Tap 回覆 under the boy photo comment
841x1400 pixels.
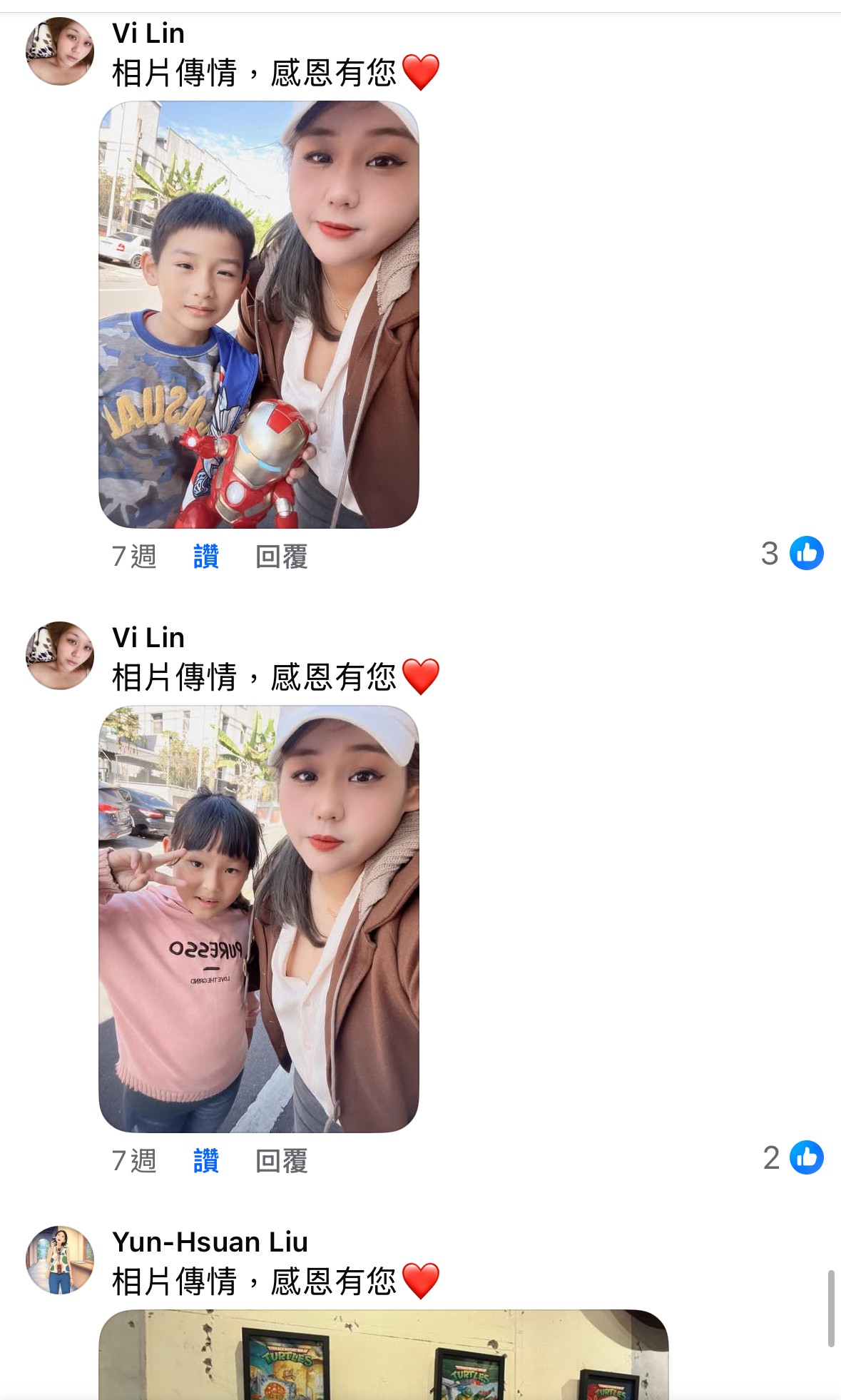282,557
